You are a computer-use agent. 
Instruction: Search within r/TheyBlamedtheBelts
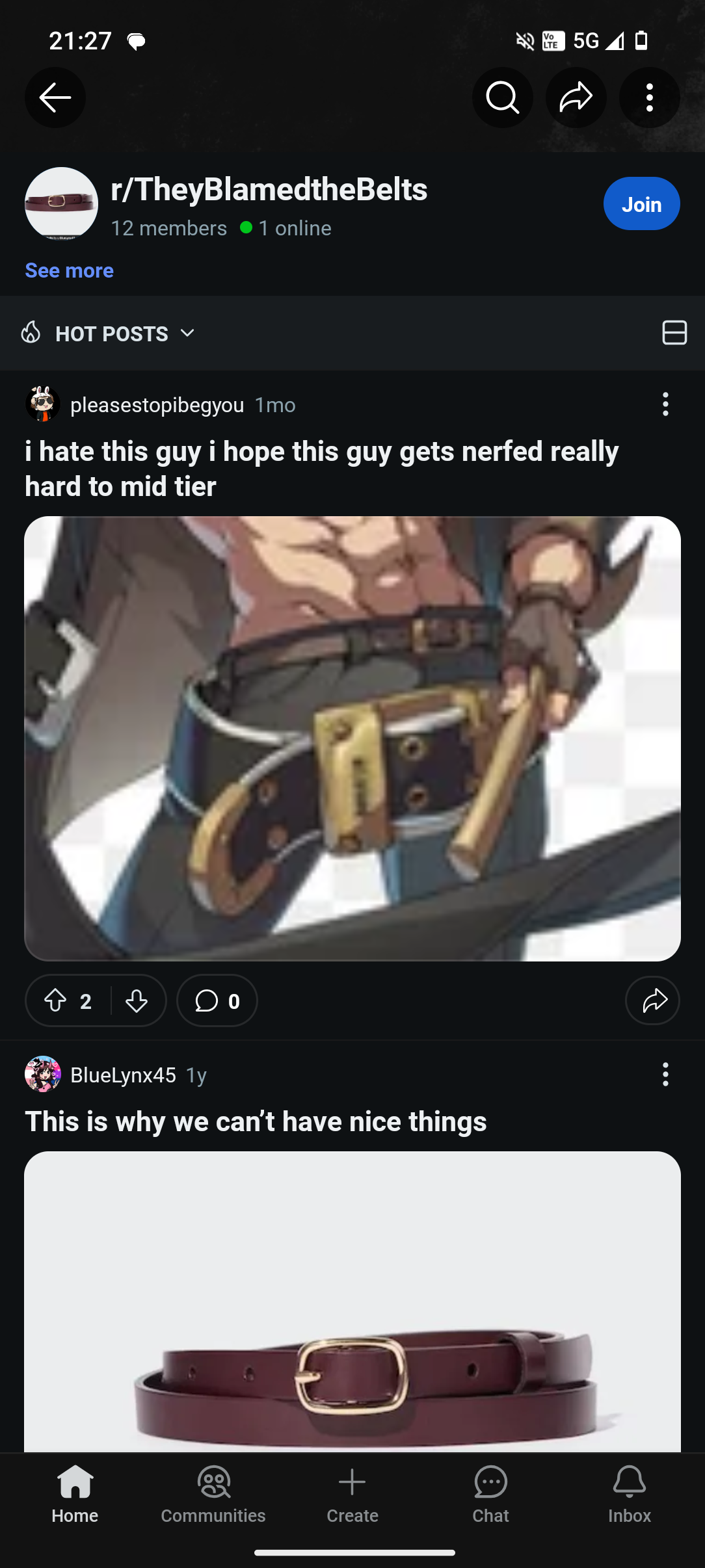[x=502, y=98]
